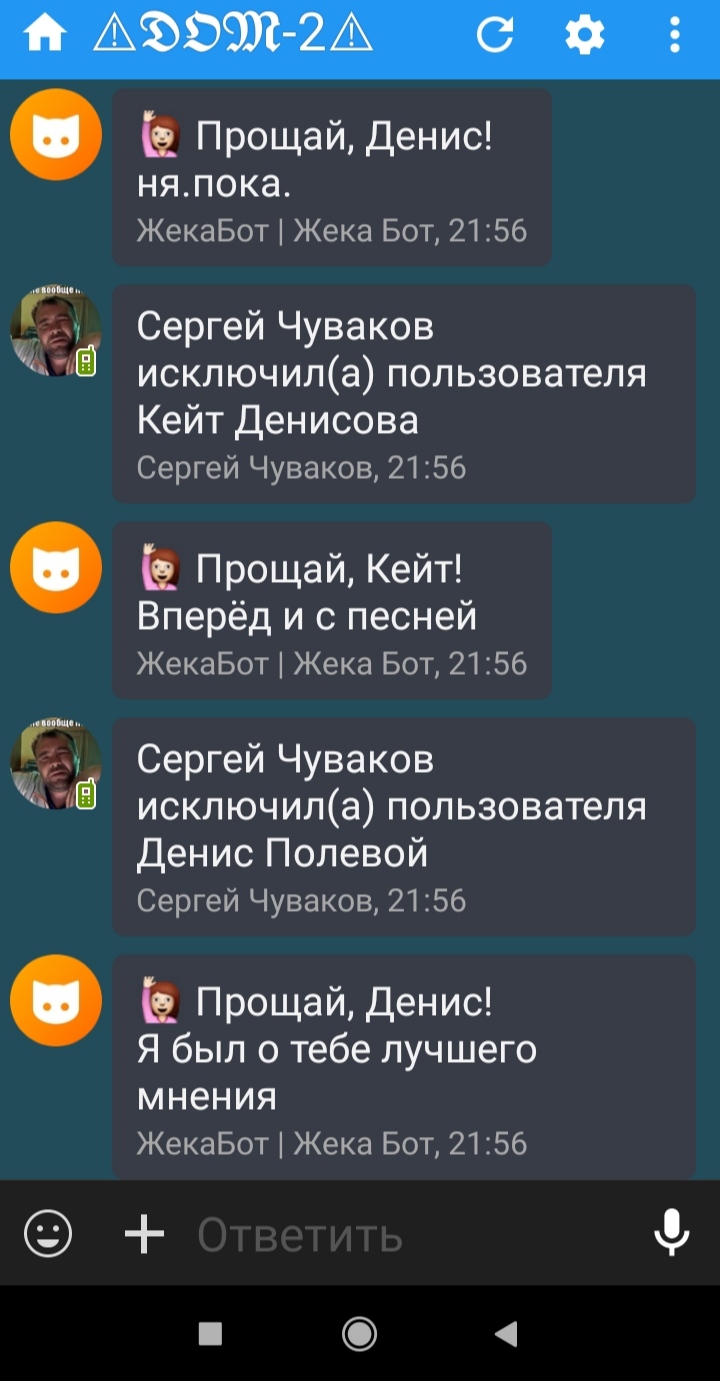Go back with the system back button
Viewport: 720px width, 1381px height.
(x=507, y=1333)
